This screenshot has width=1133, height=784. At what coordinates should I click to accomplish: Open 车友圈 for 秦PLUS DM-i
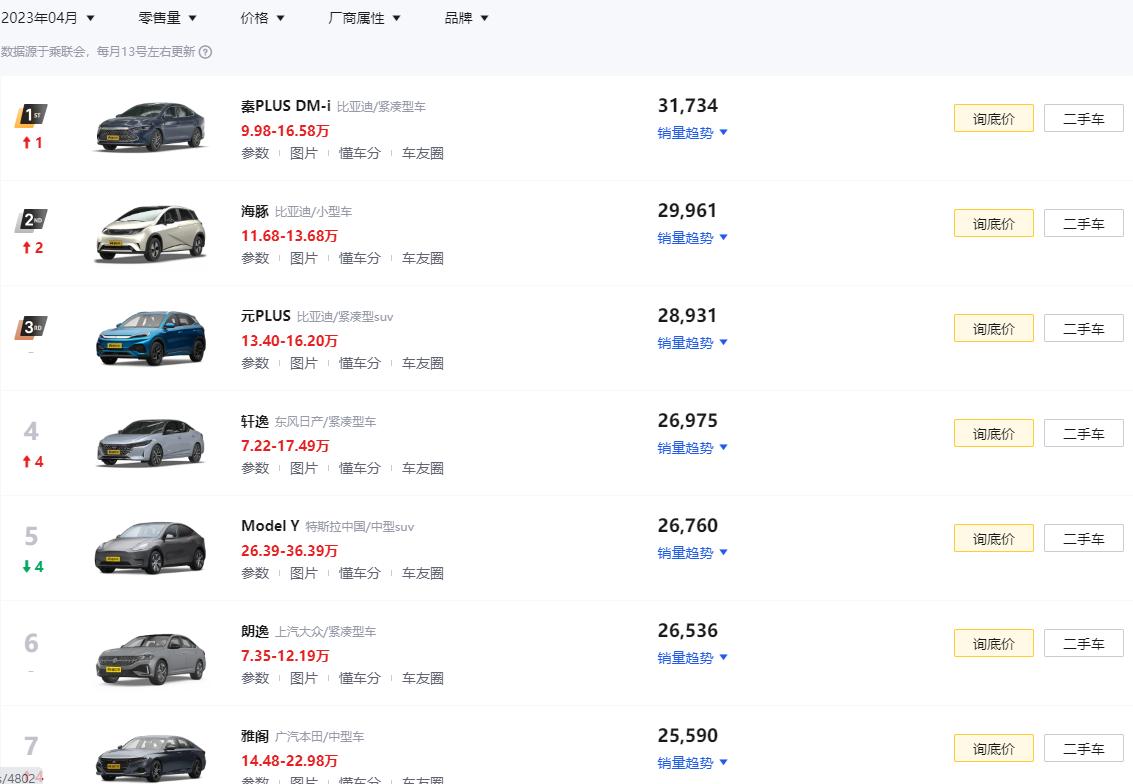click(x=422, y=153)
